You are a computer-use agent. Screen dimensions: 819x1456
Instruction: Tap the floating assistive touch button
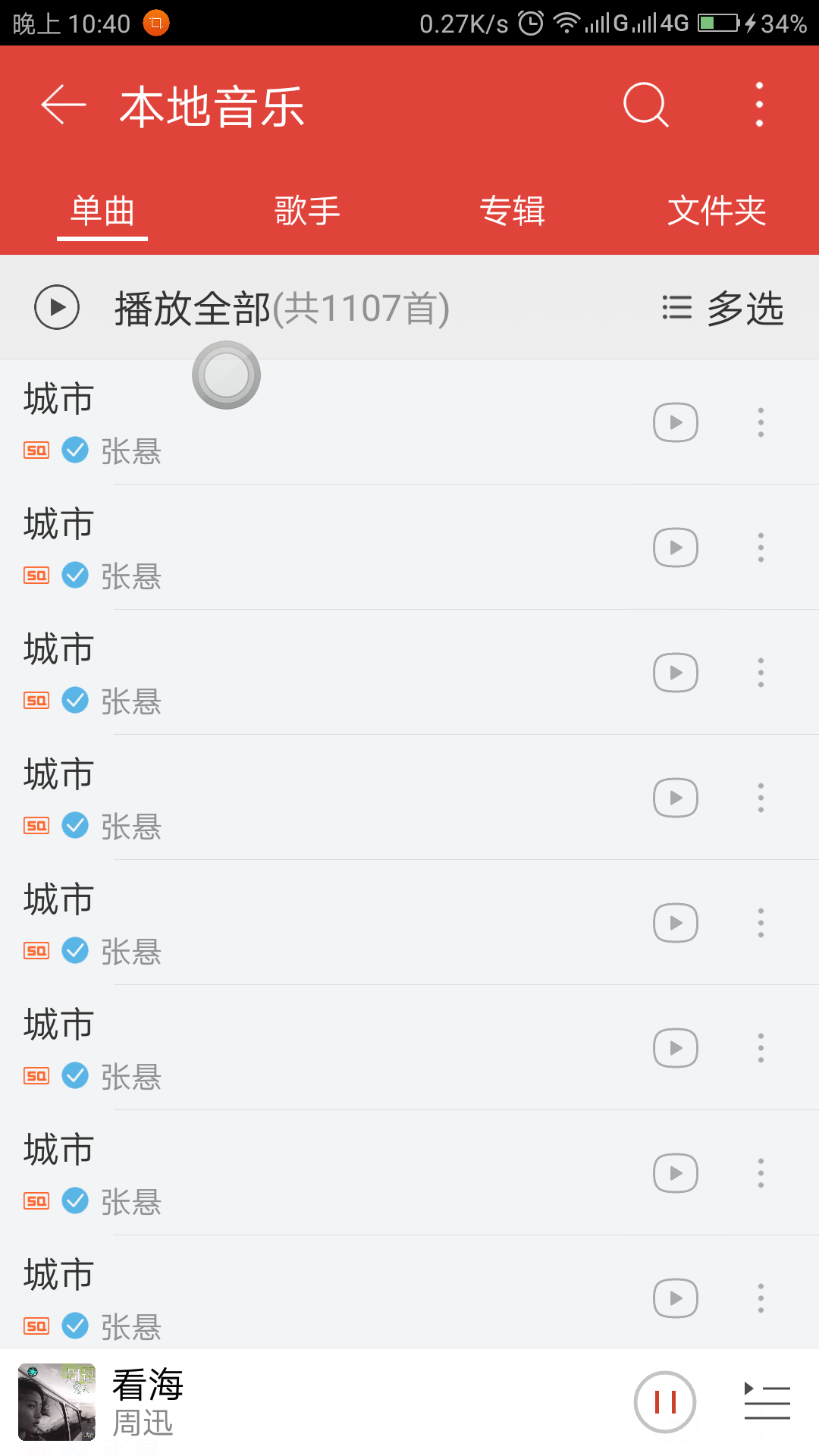226,375
